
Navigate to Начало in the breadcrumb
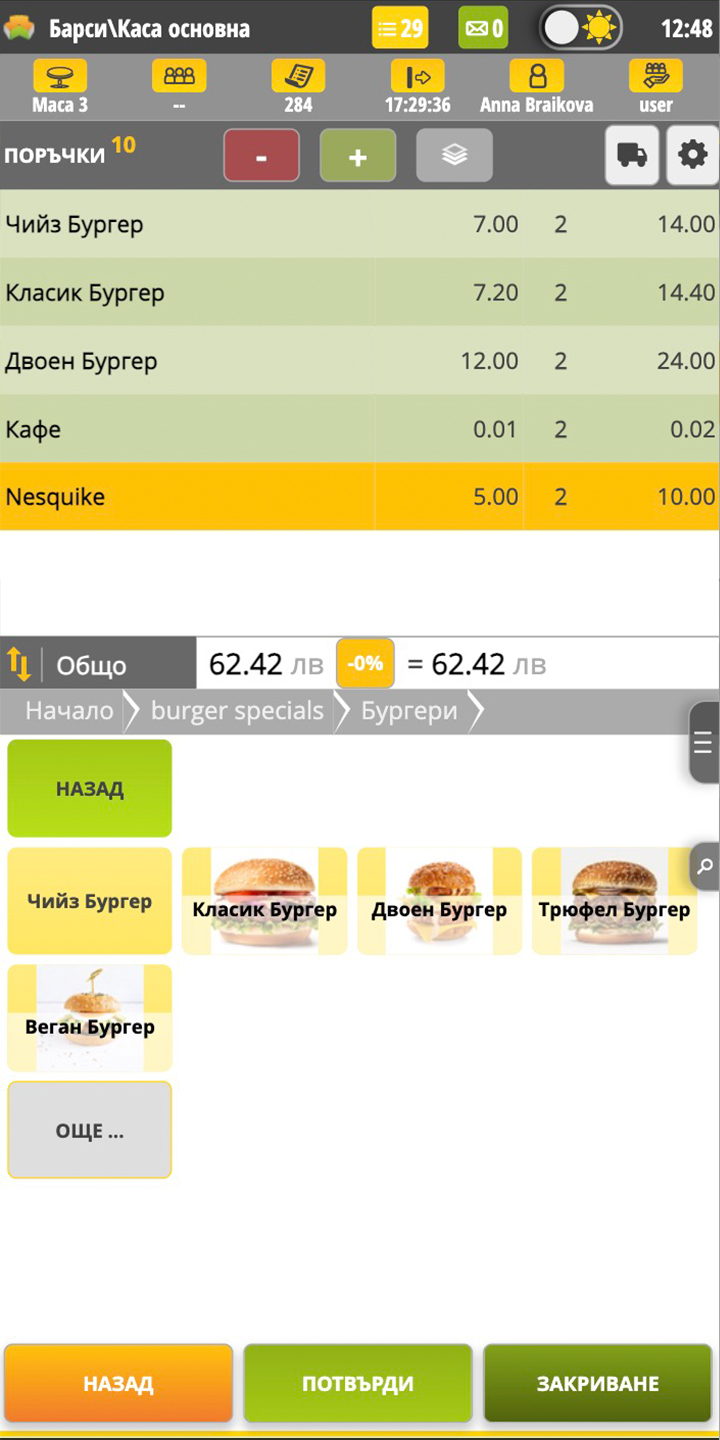[65, 710]
